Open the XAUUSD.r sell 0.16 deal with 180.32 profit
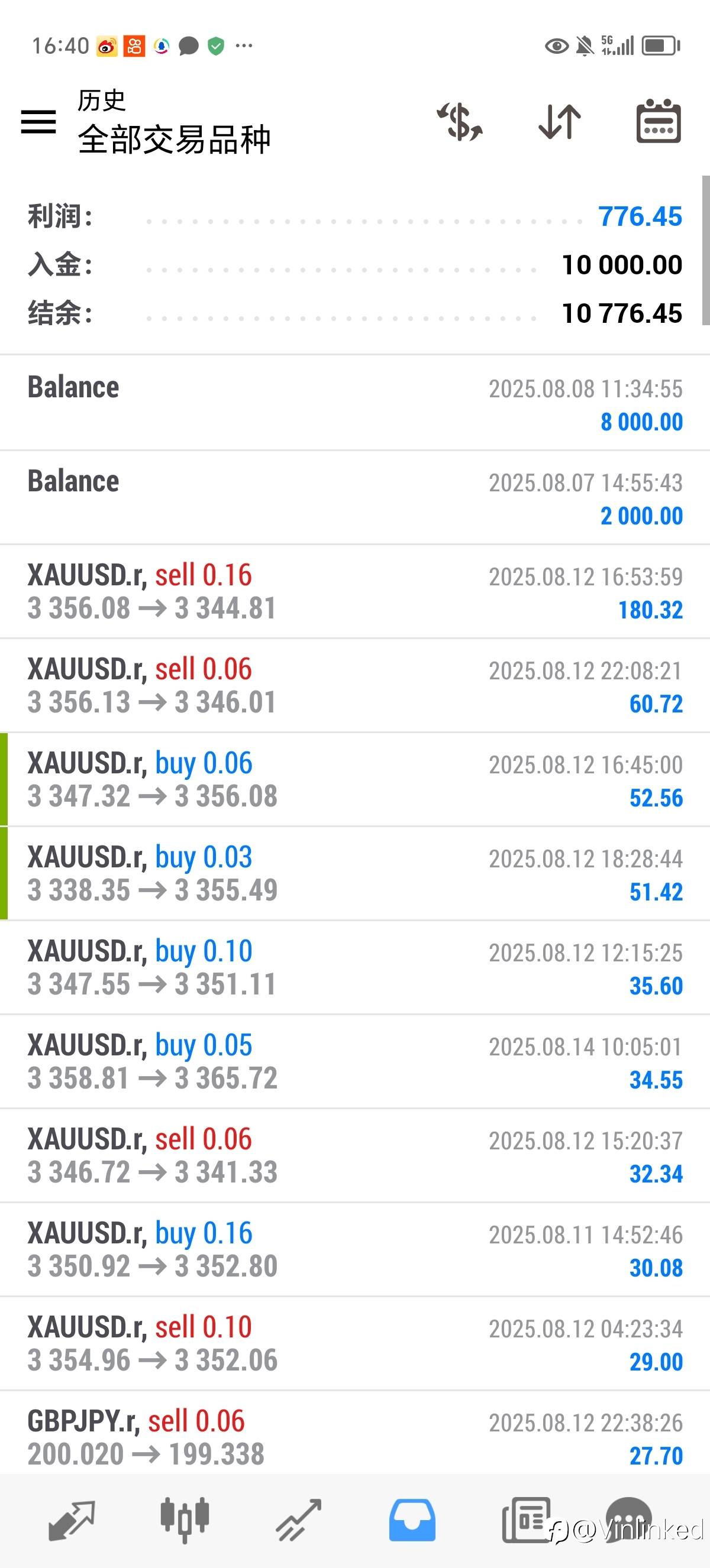Viewport: 710px width, 1568px height. tap(355, 592)
